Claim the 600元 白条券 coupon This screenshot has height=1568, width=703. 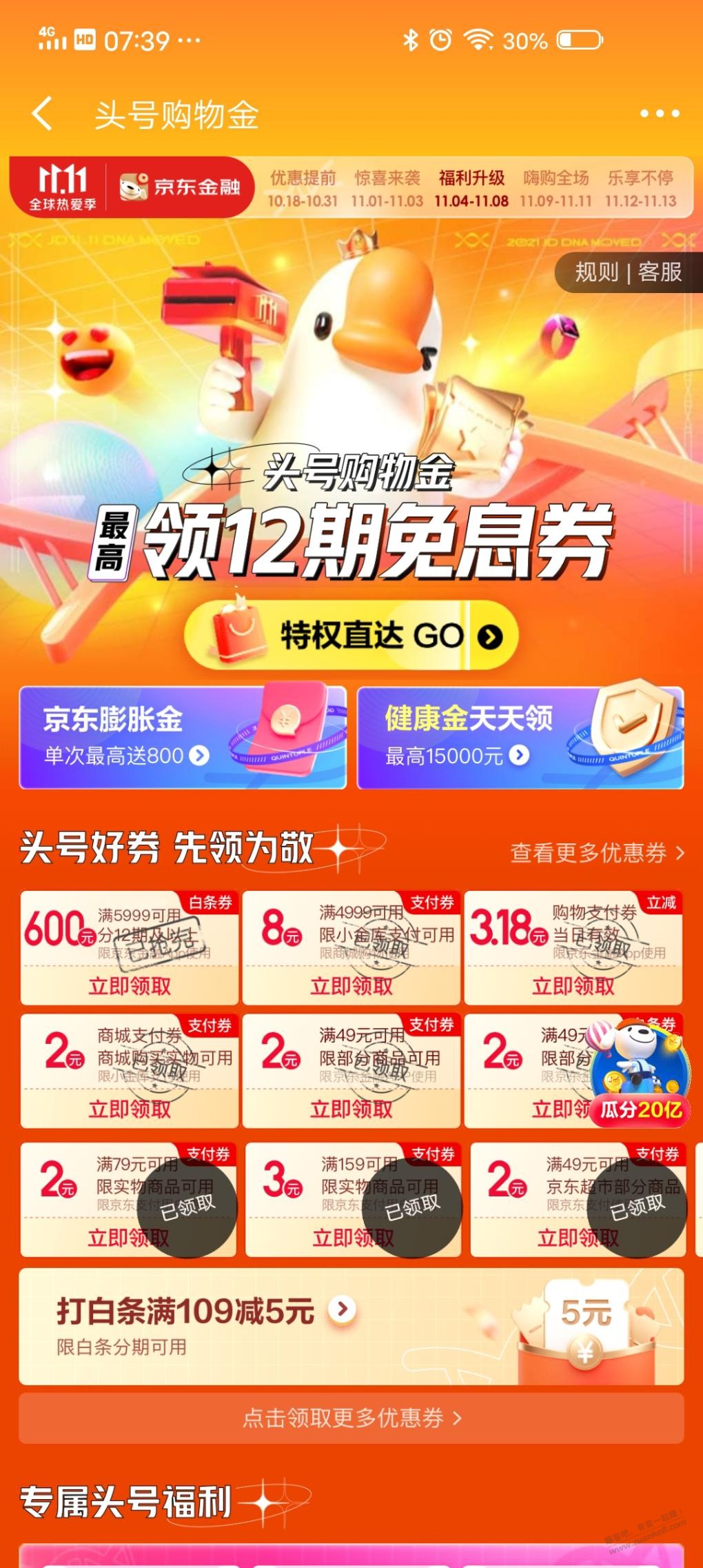[x=130, y=986]
